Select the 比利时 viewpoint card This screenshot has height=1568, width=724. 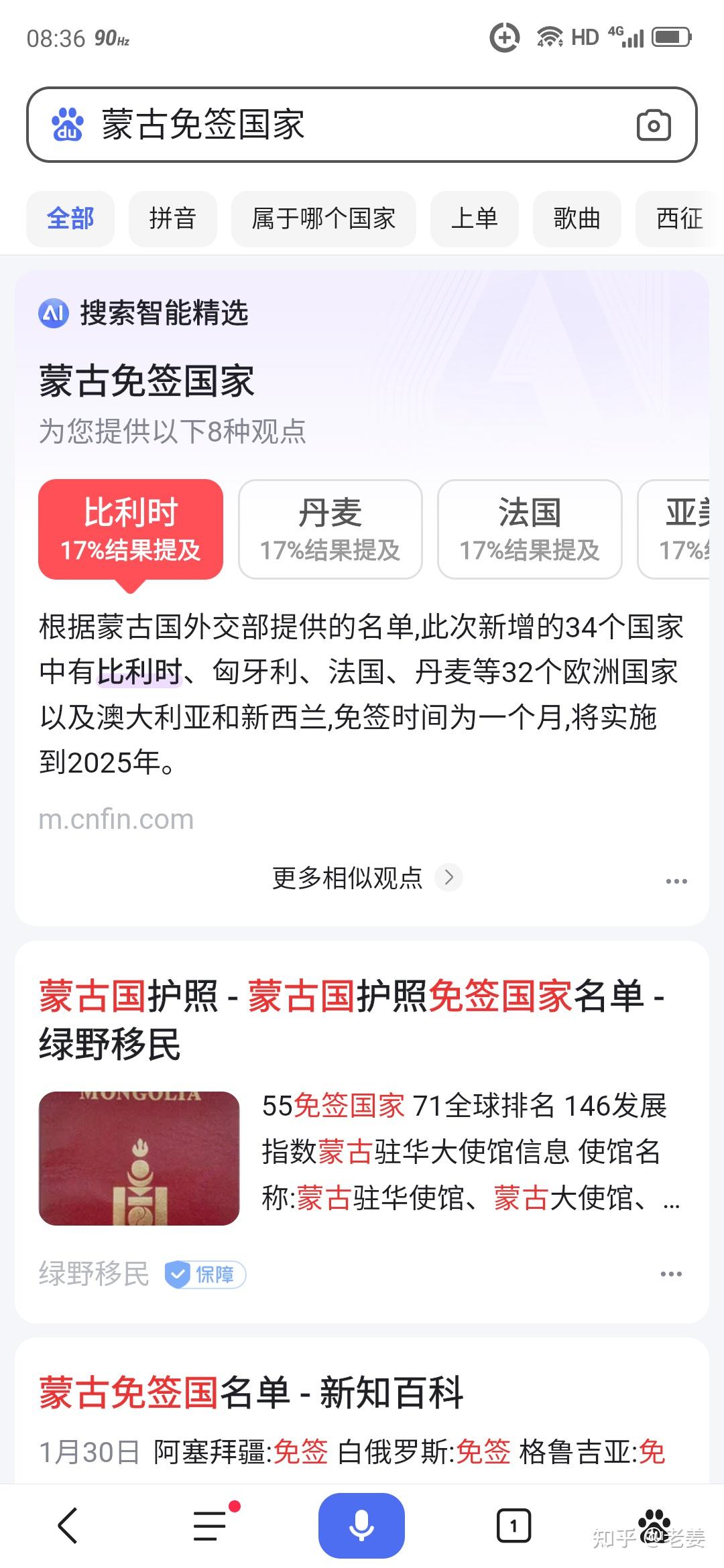131,529
